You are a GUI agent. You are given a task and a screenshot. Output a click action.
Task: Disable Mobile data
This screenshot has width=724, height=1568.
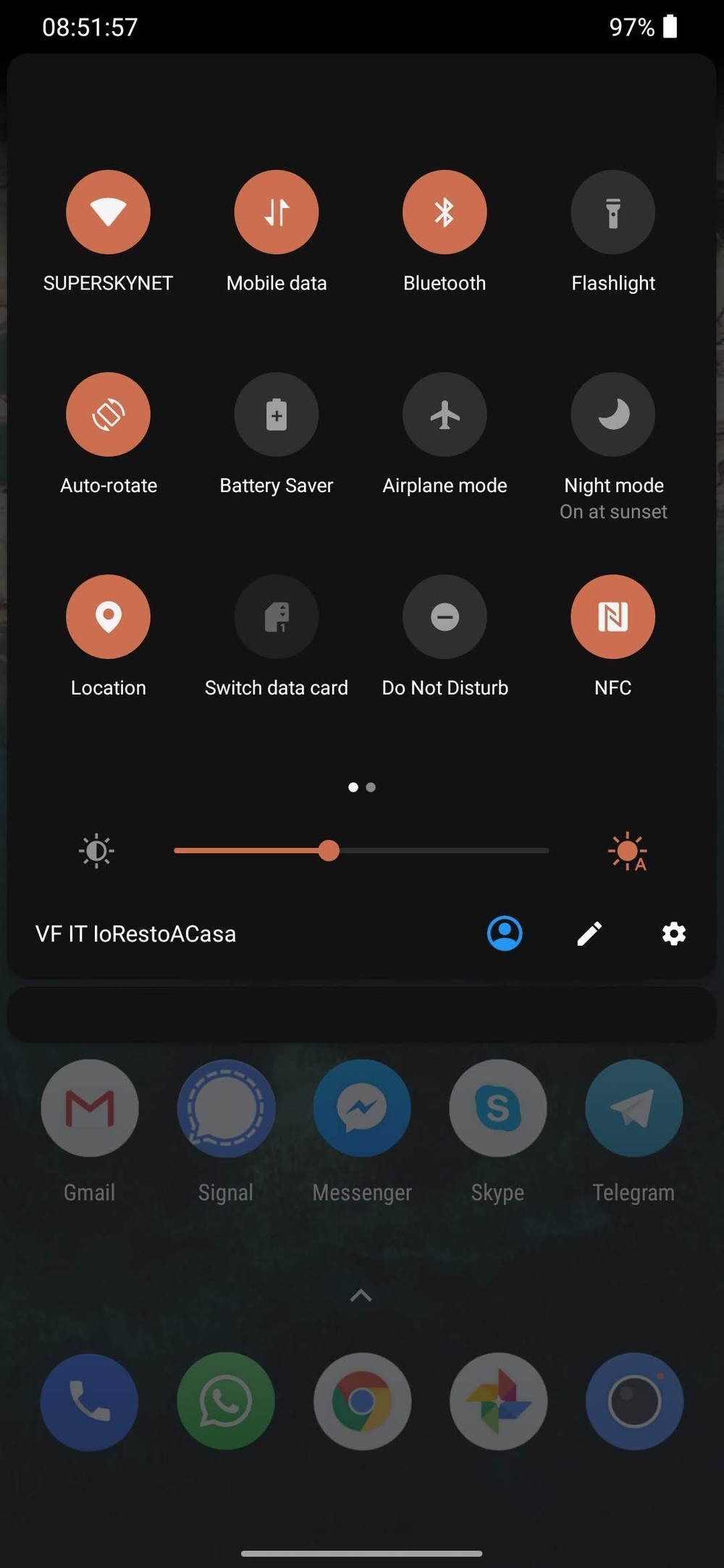(277, 212)
